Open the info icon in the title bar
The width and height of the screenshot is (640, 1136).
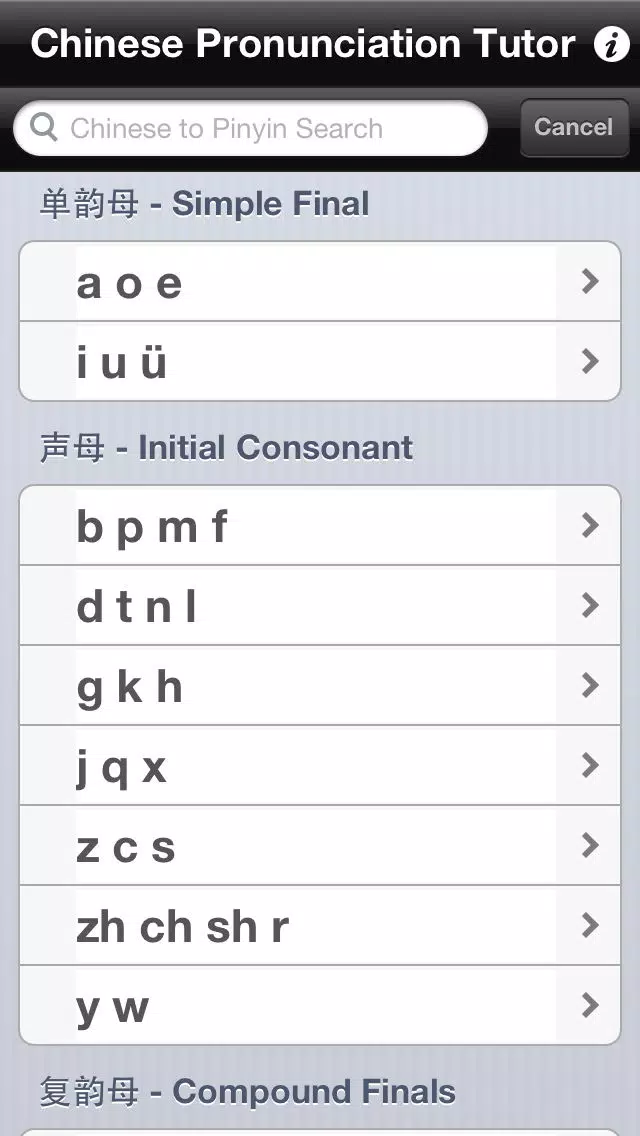coord(611,44)
